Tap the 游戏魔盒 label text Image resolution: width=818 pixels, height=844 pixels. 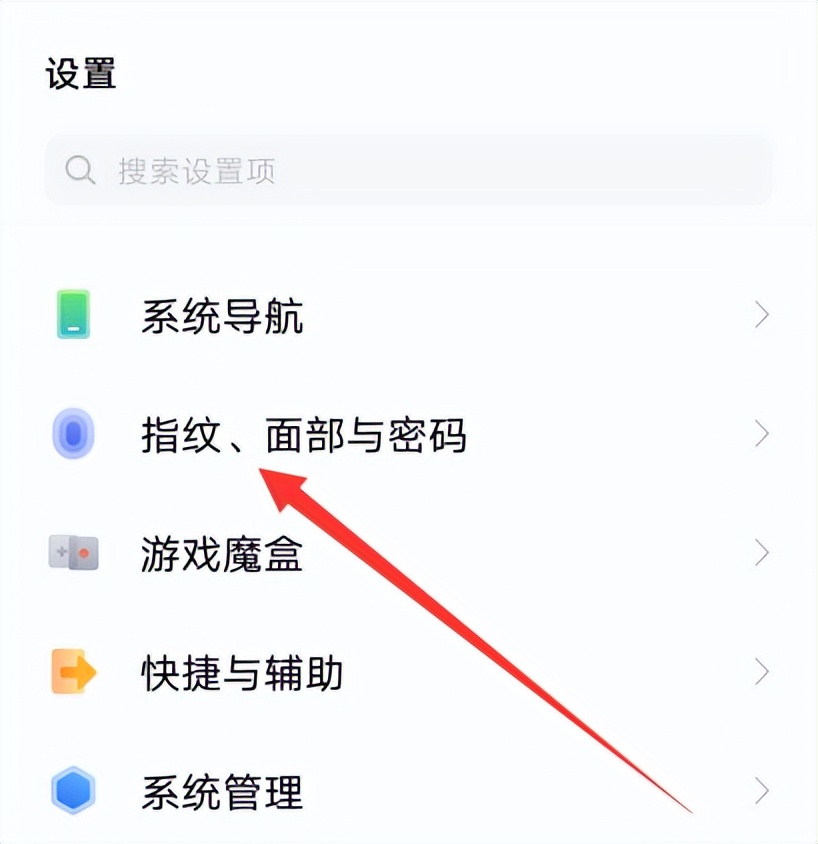[222, 554]
